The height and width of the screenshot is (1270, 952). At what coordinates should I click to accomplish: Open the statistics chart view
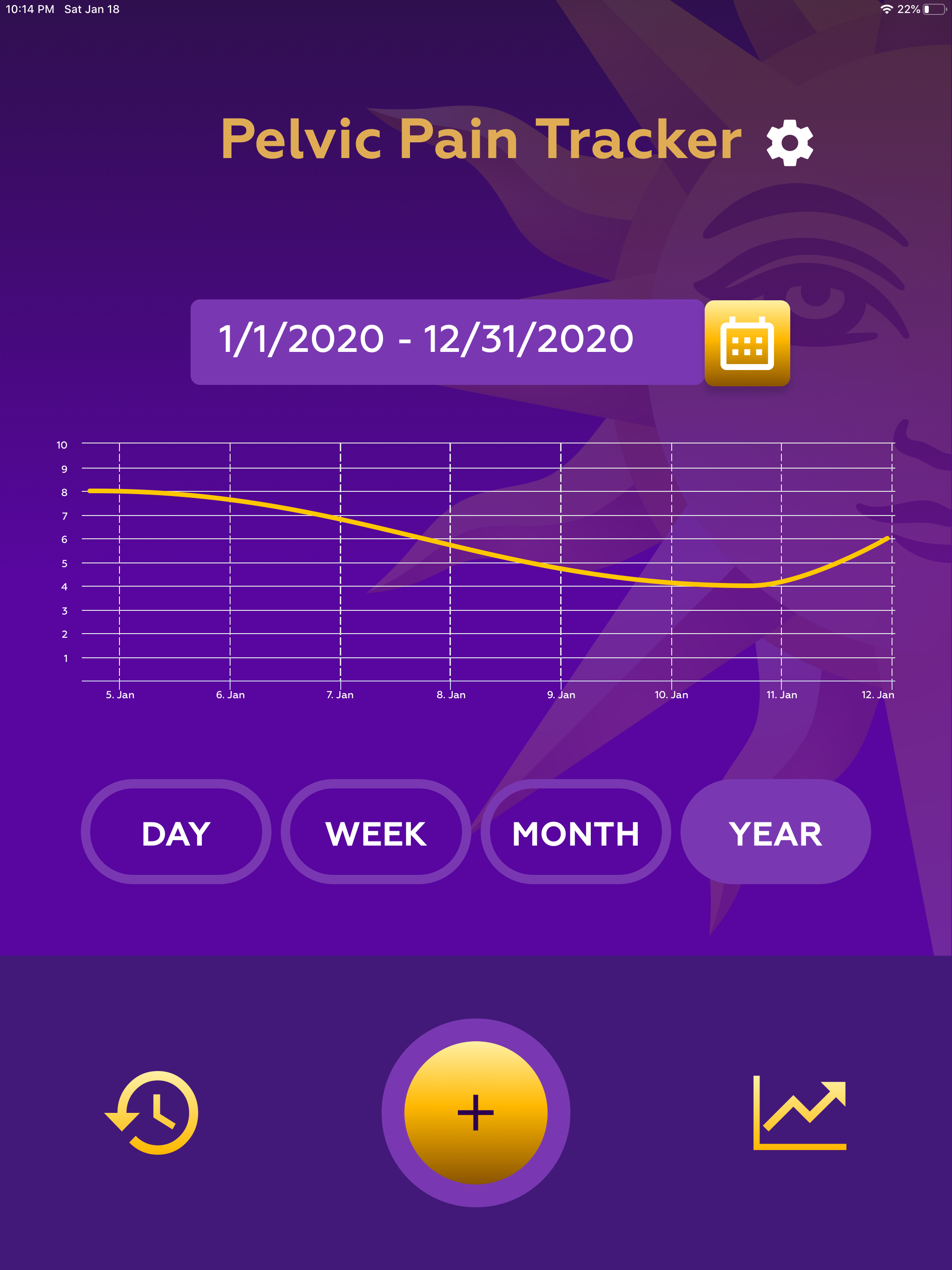click(800, 1113)
